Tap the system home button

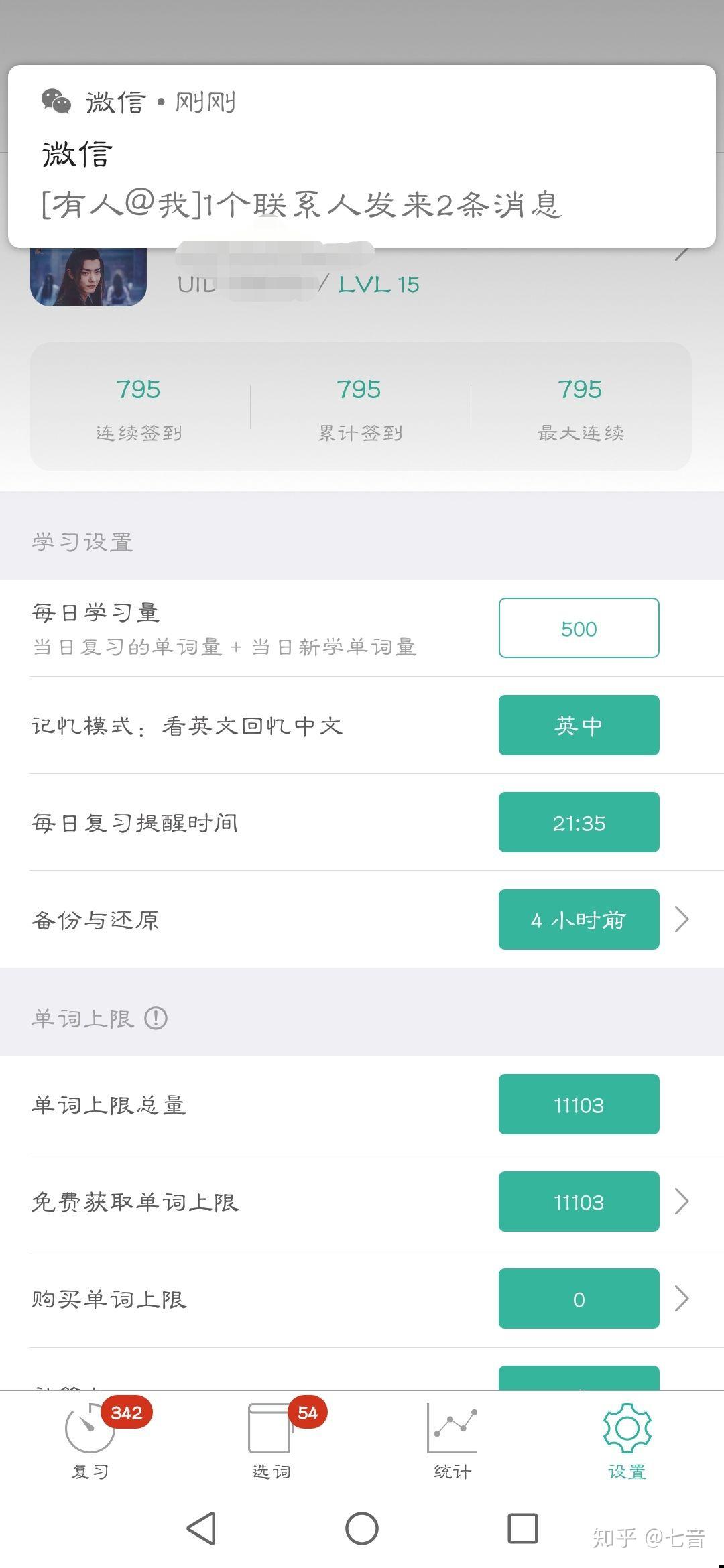(362, 1528)
